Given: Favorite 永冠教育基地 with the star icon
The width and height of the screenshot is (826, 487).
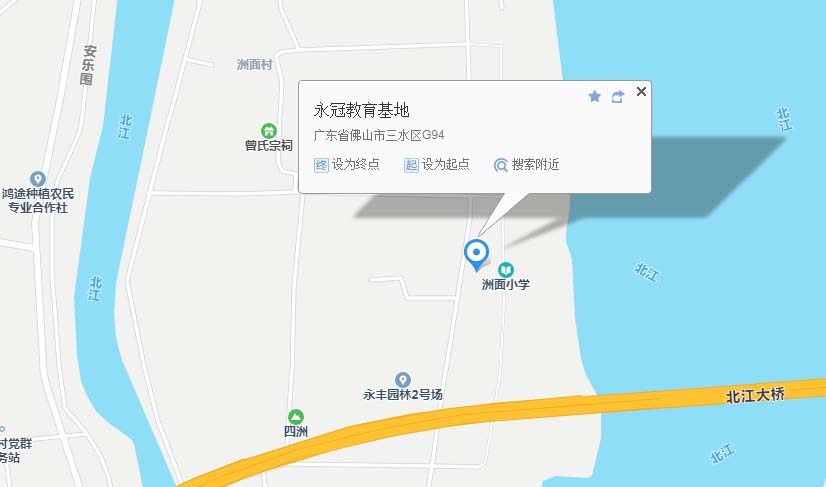Looking at the screenshot, I should (x=594, y=96).
